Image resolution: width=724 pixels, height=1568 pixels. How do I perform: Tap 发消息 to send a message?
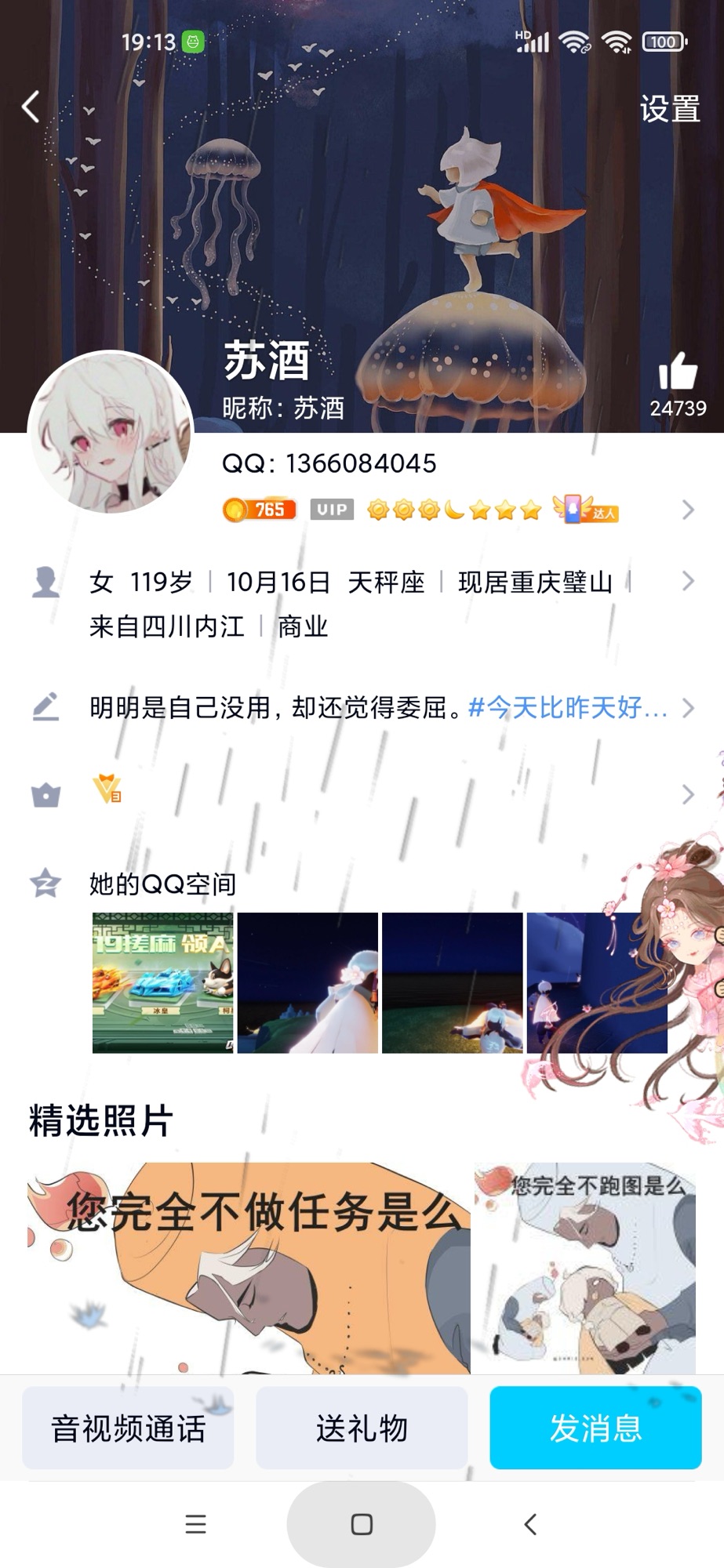[x=595, y=1428]
